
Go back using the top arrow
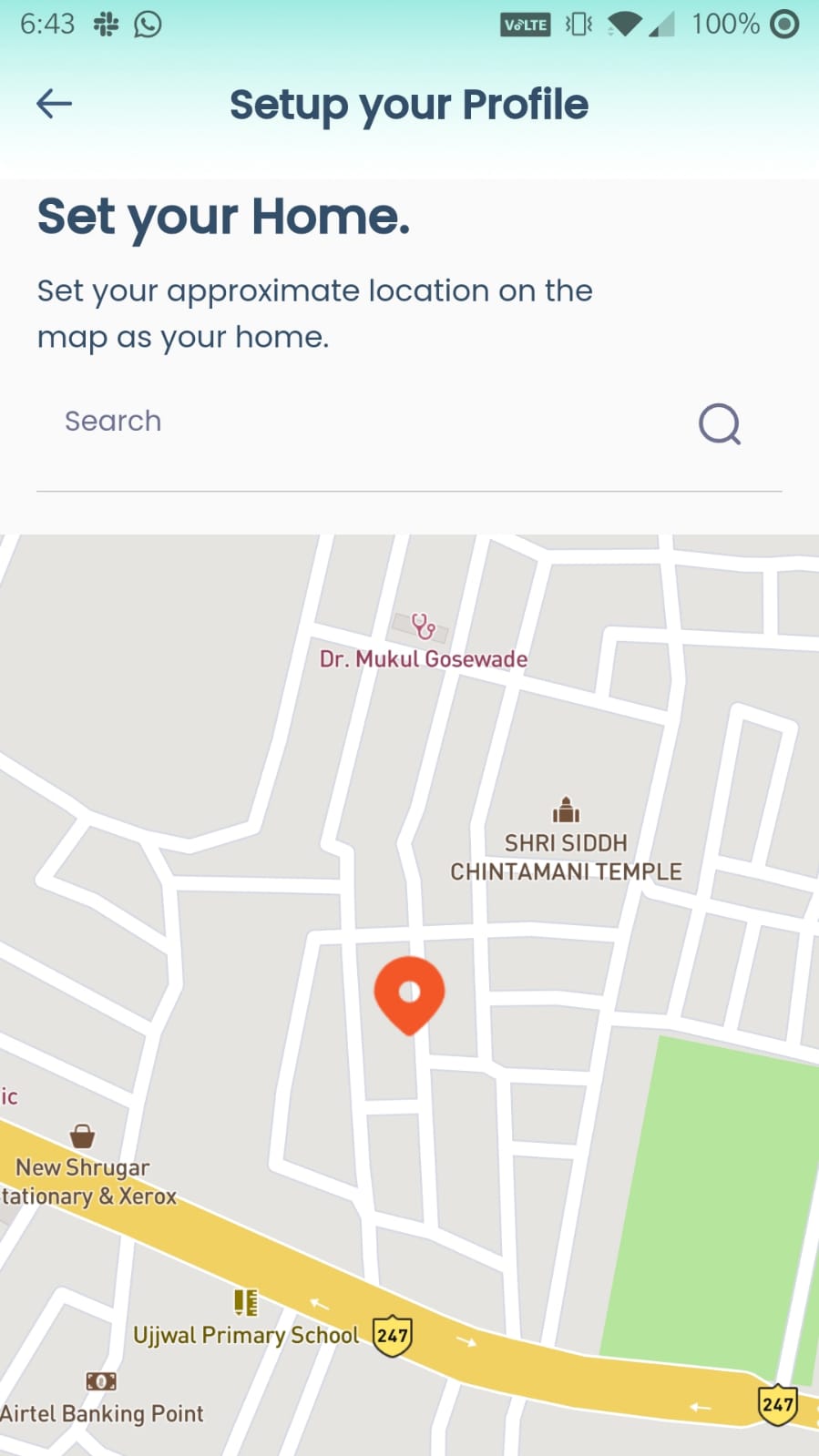click(54, 104)
